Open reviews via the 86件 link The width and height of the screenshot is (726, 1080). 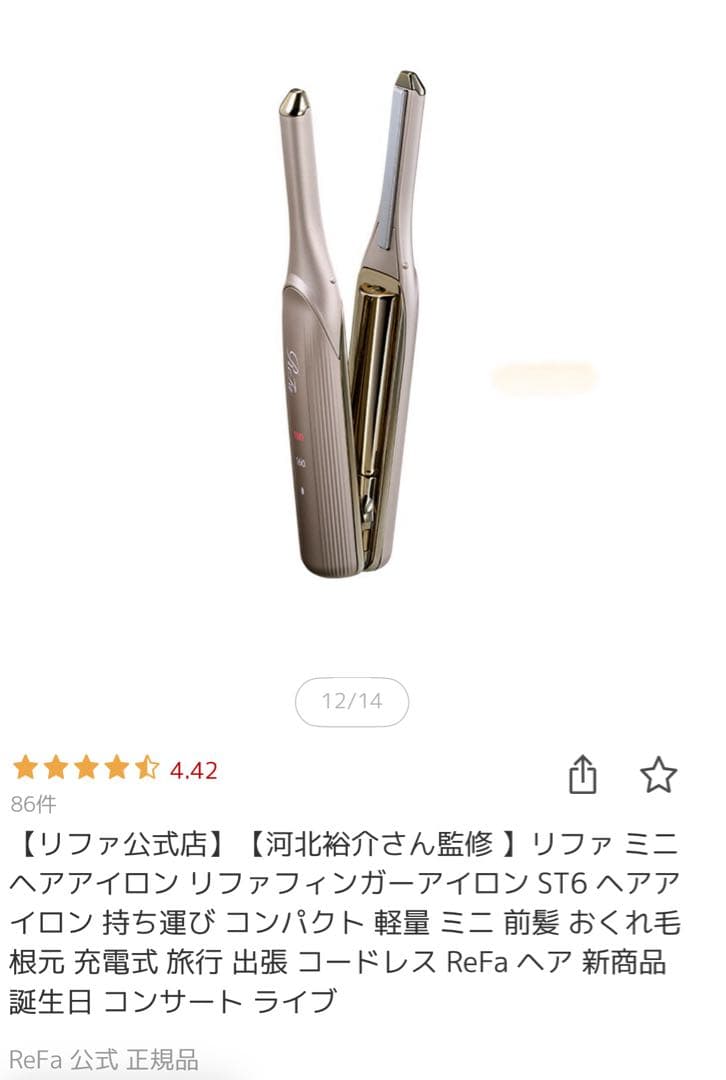pyautogui.click(x=33, y=803)
